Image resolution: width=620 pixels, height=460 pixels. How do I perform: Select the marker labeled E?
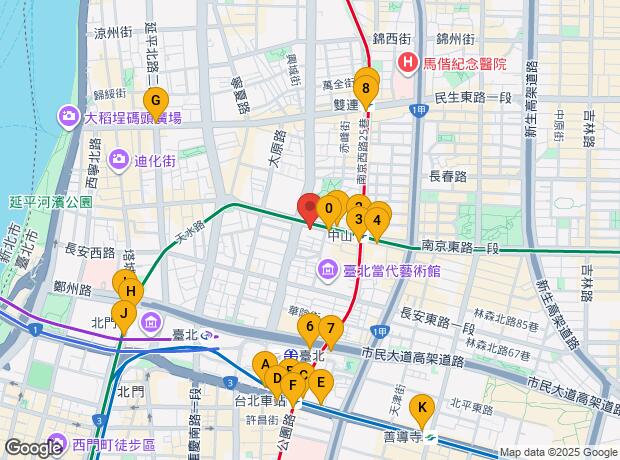[x=320, y=381]
